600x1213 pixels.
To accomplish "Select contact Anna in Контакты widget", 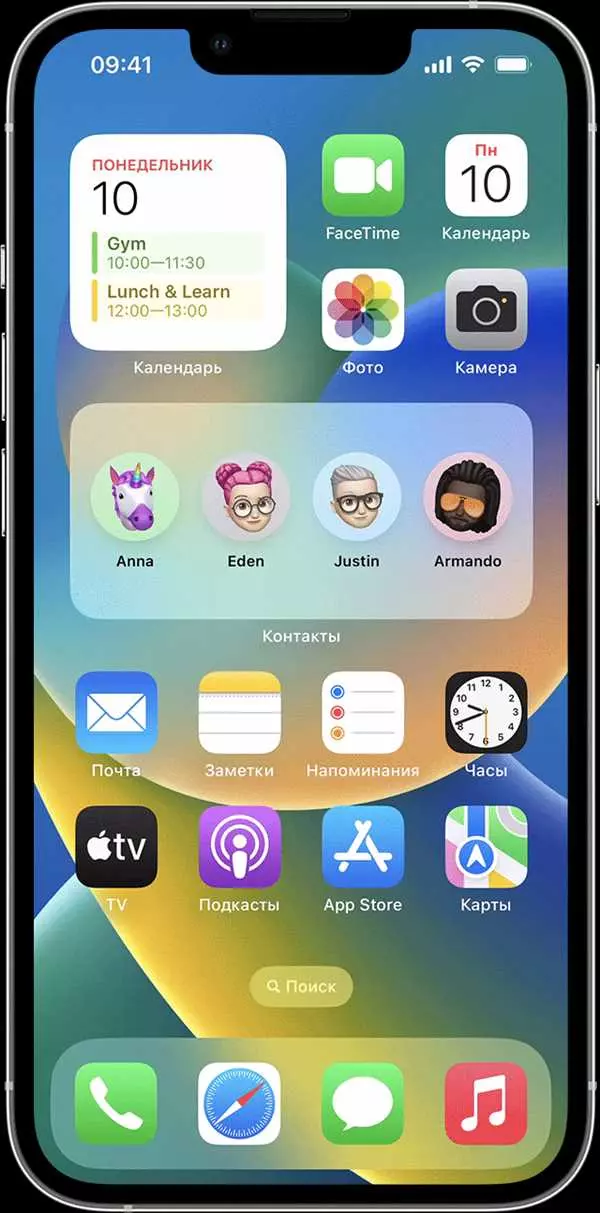I will point(135,498).
